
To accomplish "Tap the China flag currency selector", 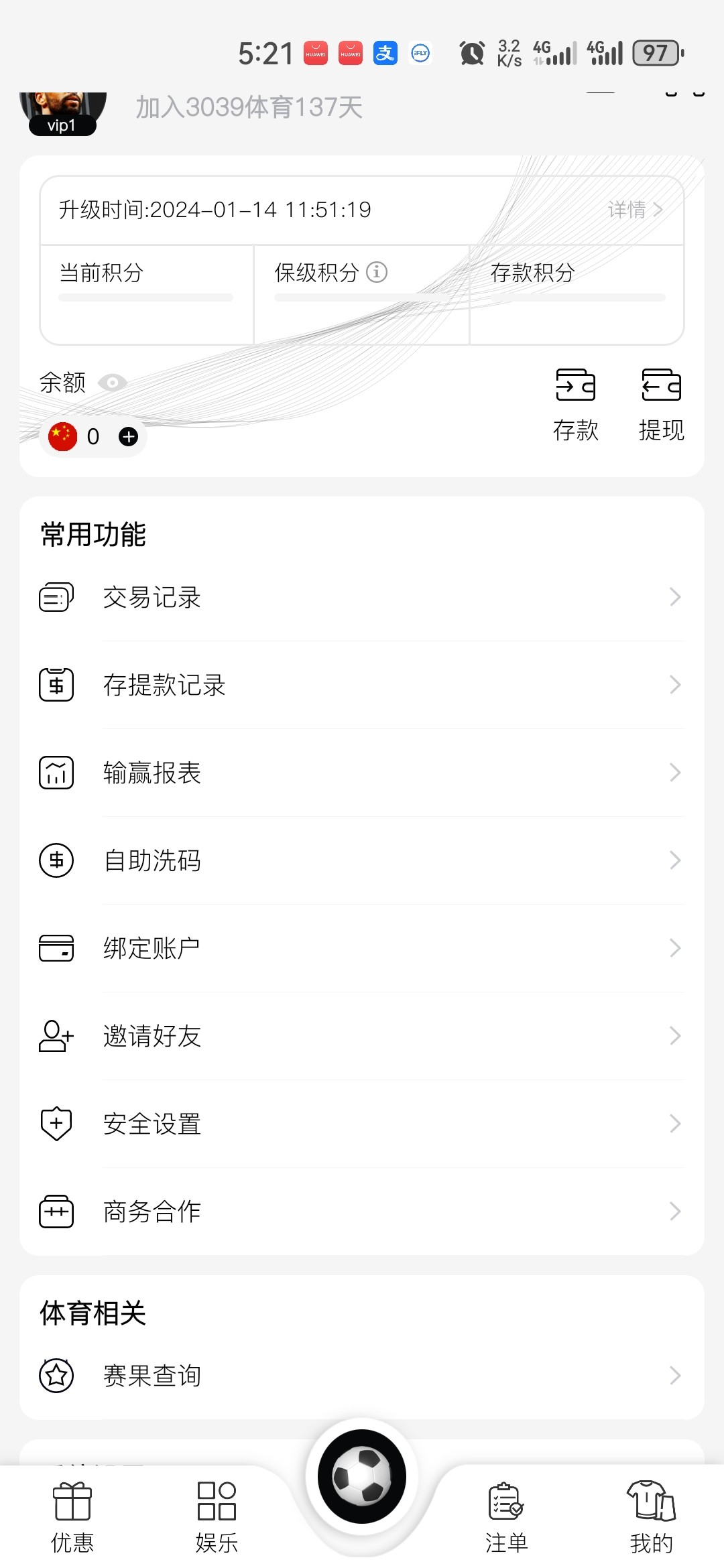I will tap(62, 436).
